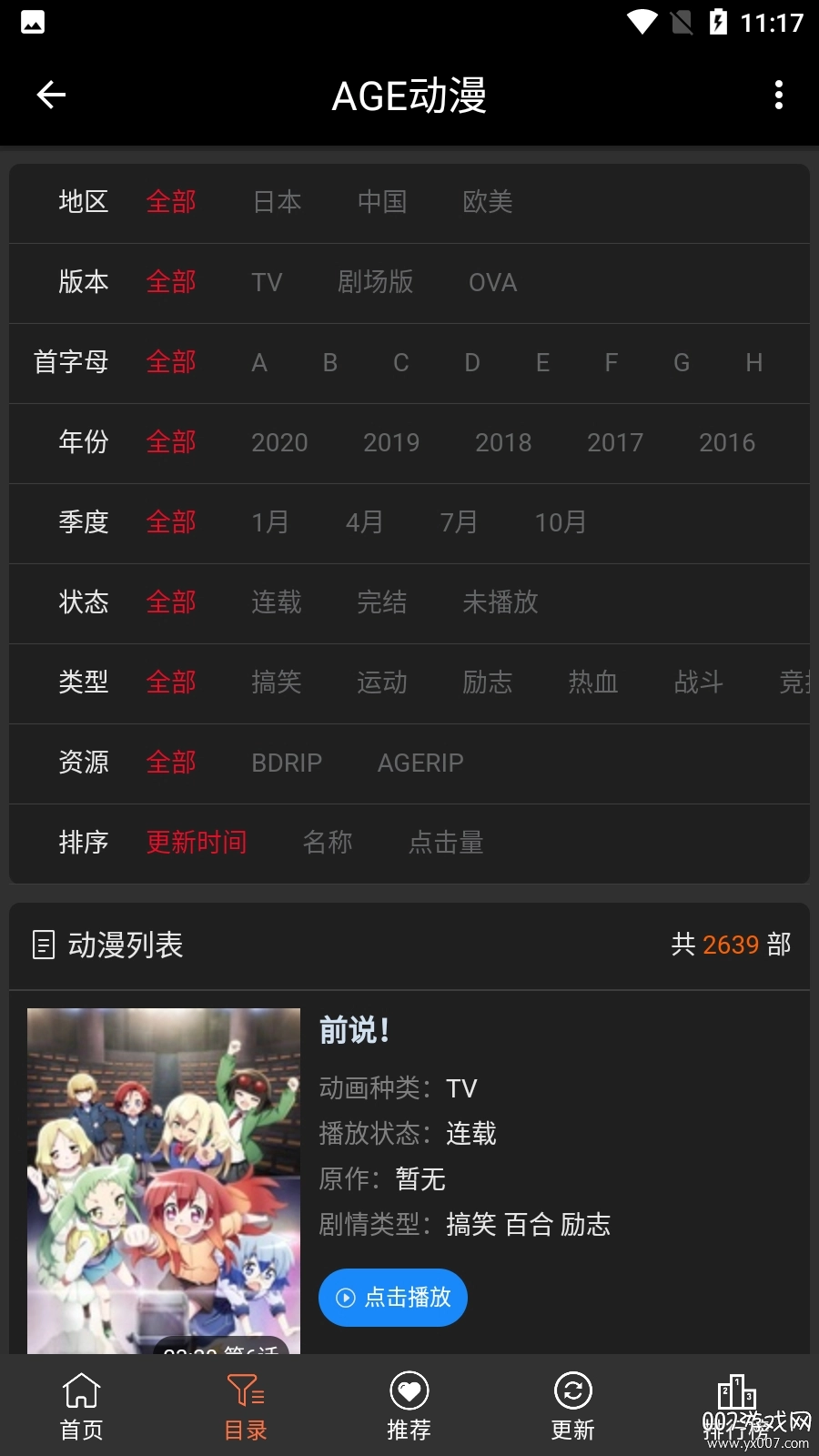Sort the list by 名称

(328, 843)
